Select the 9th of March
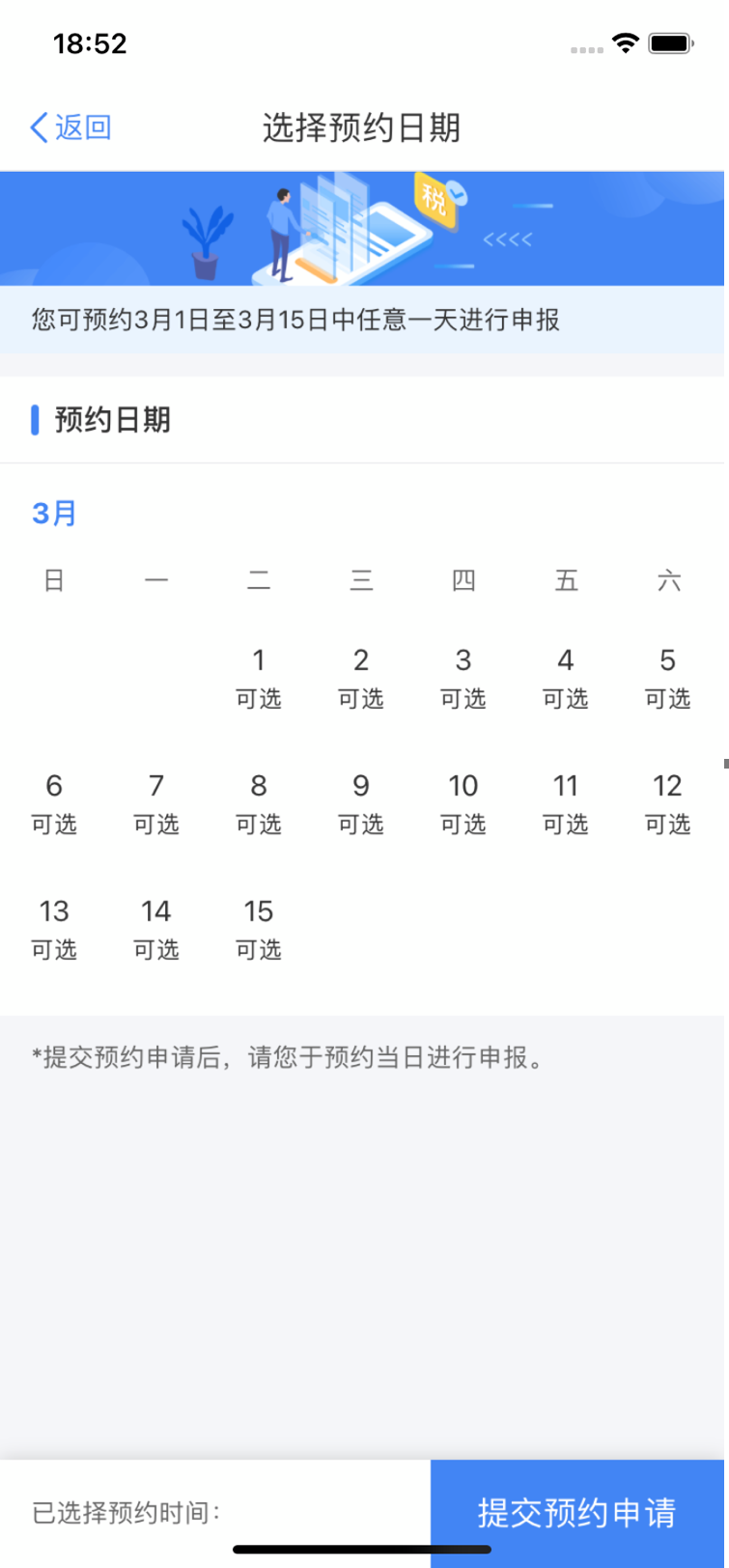The width and height of the screenshot is (729, 1568). pos(361,803)
